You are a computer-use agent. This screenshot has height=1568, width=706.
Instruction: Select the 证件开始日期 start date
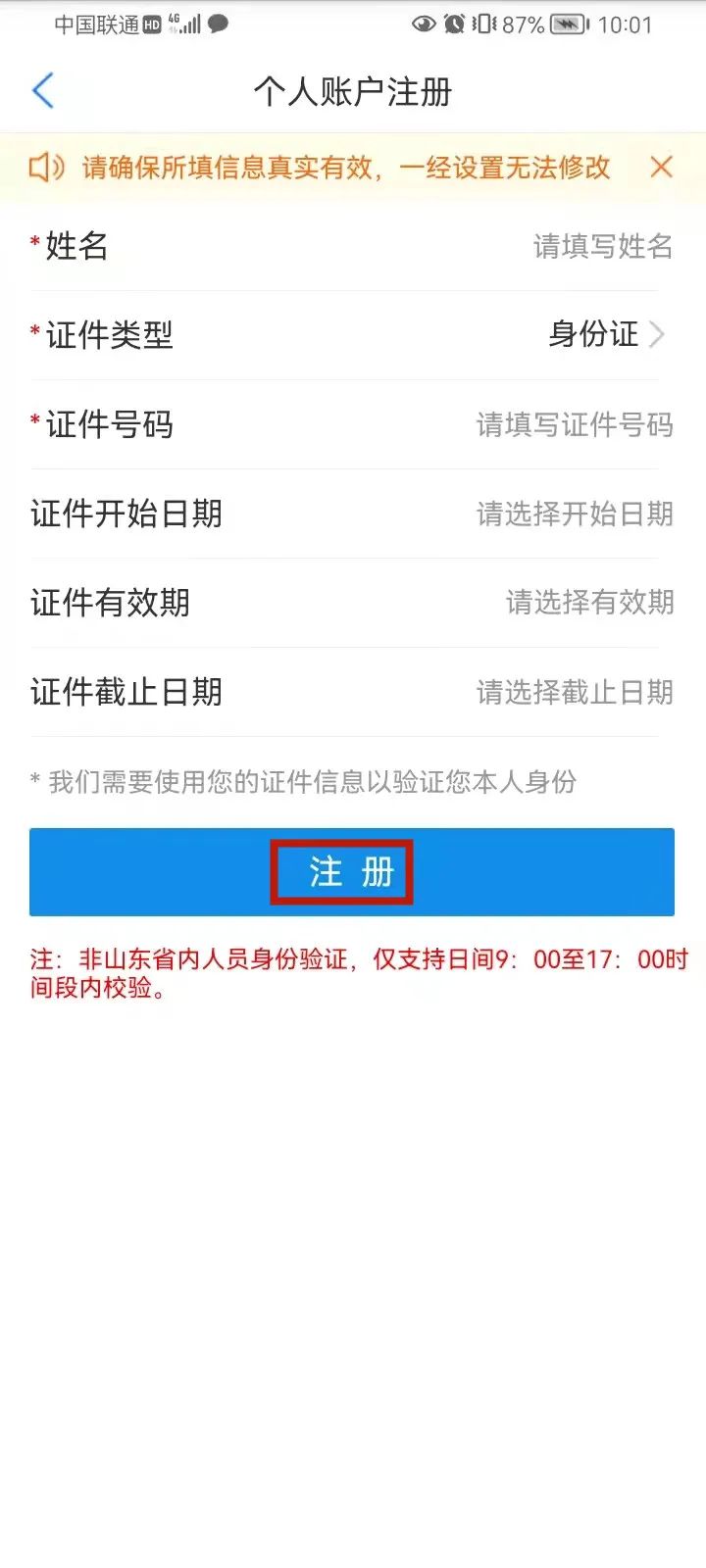pyautogui.click(x=352, y=514)
